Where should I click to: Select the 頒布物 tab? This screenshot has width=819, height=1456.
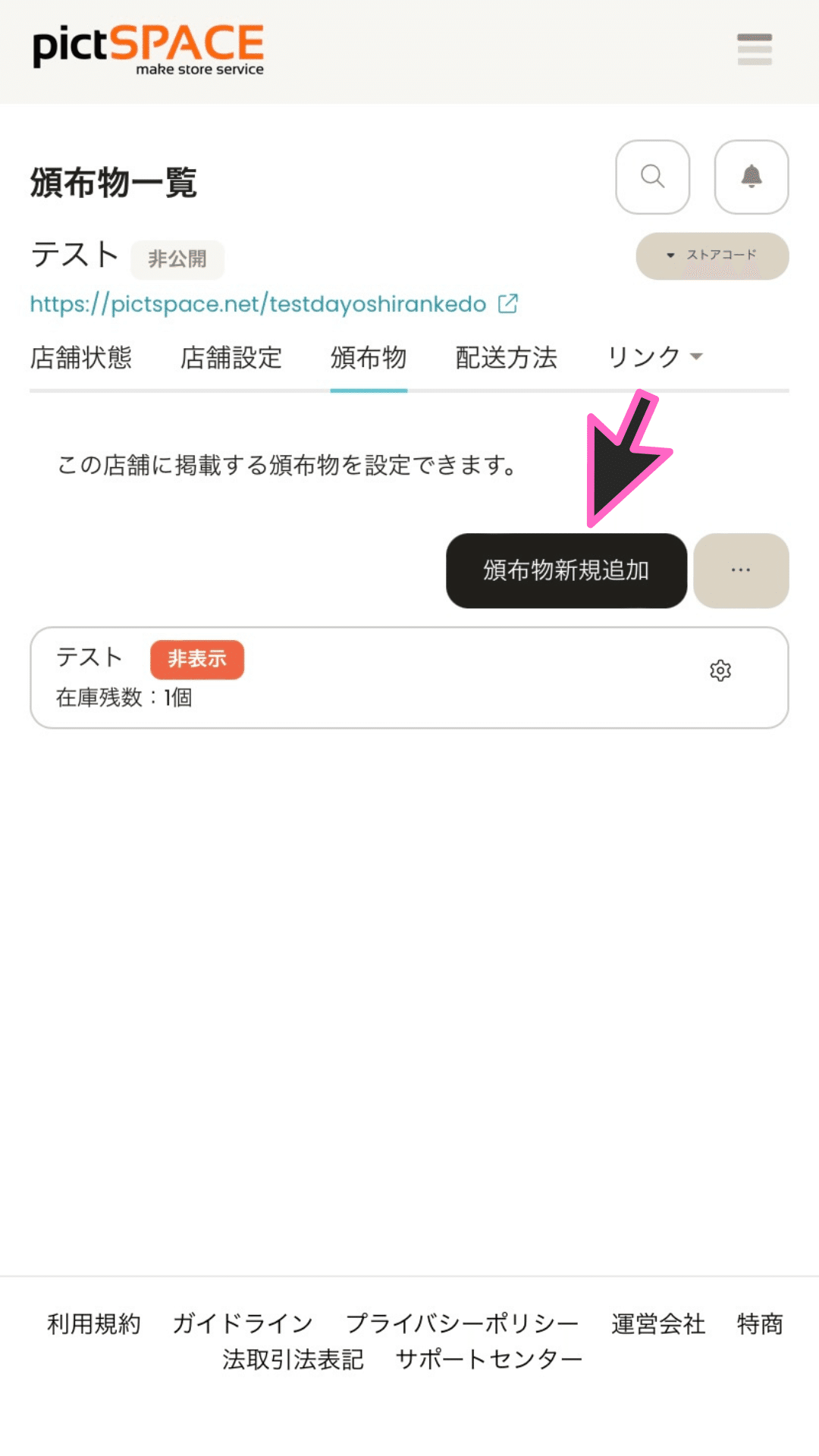369,357
